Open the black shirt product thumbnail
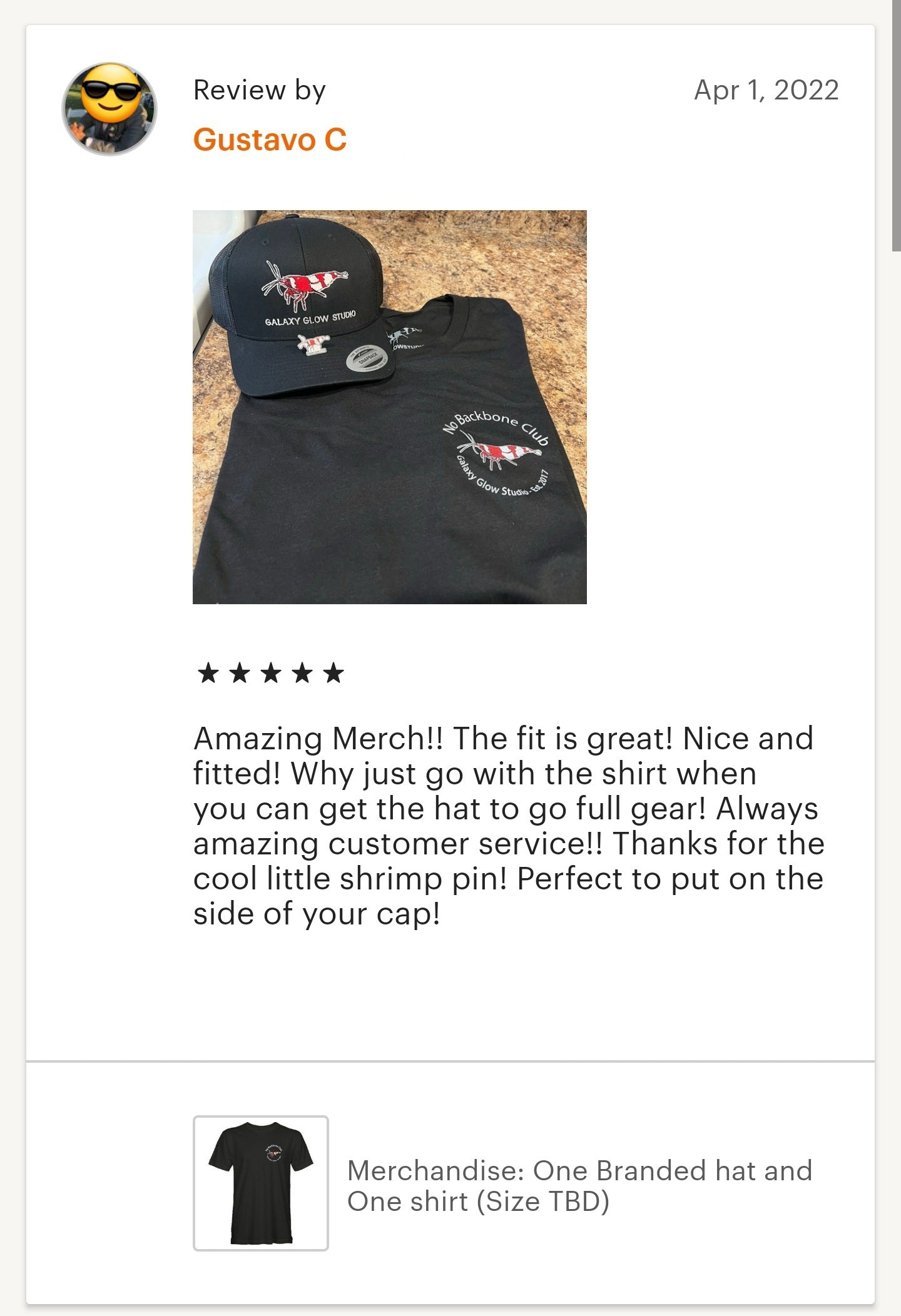 pyautogui.click(x=261, y=1183)
